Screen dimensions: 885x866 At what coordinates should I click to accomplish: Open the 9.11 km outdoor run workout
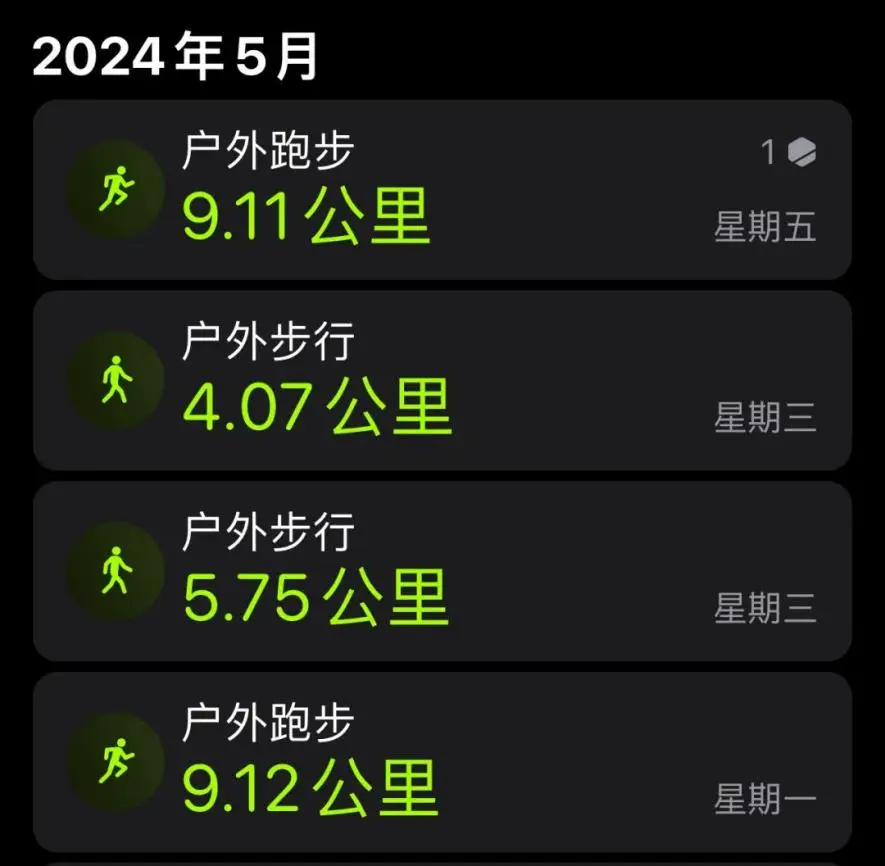coord(442,190)
